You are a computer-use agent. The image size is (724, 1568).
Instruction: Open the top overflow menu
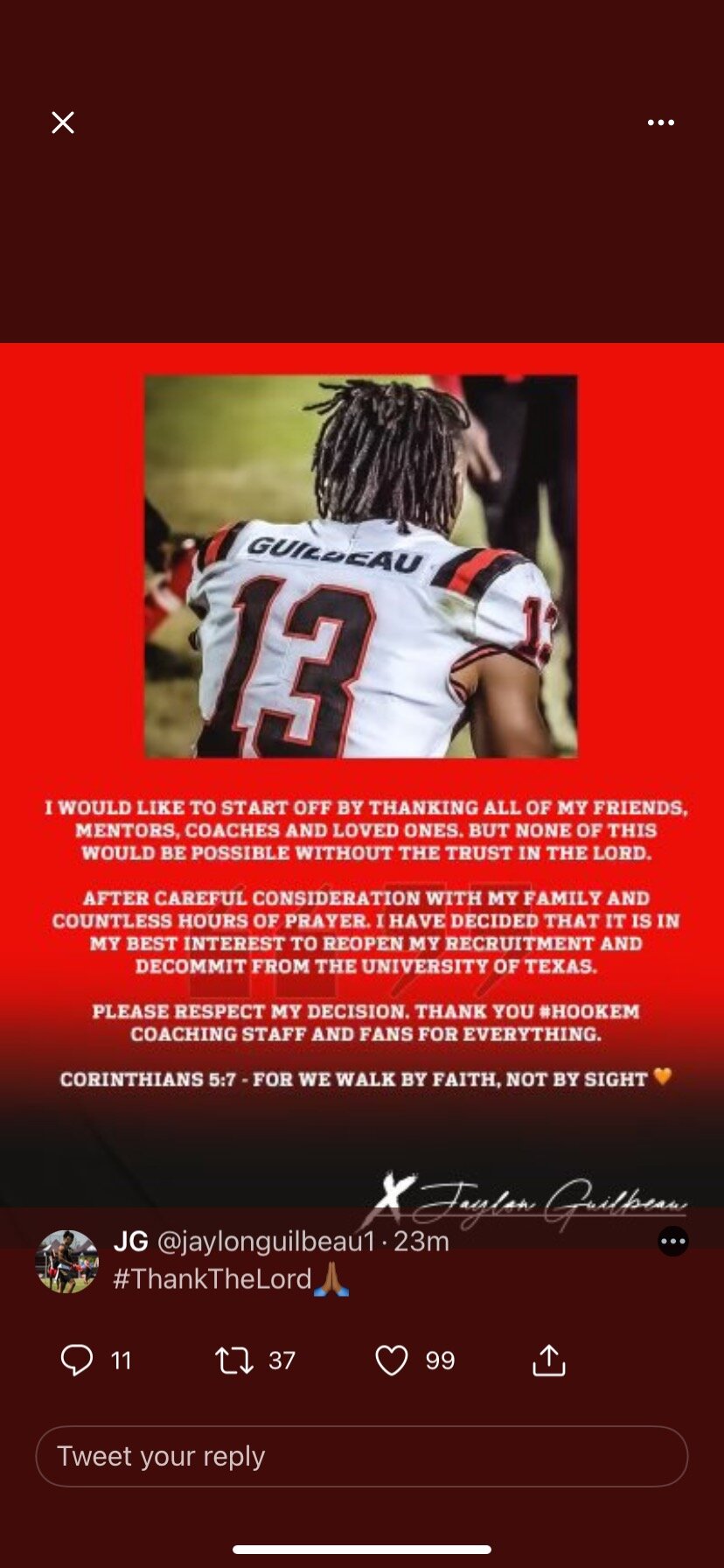click(x=660, y=122)
